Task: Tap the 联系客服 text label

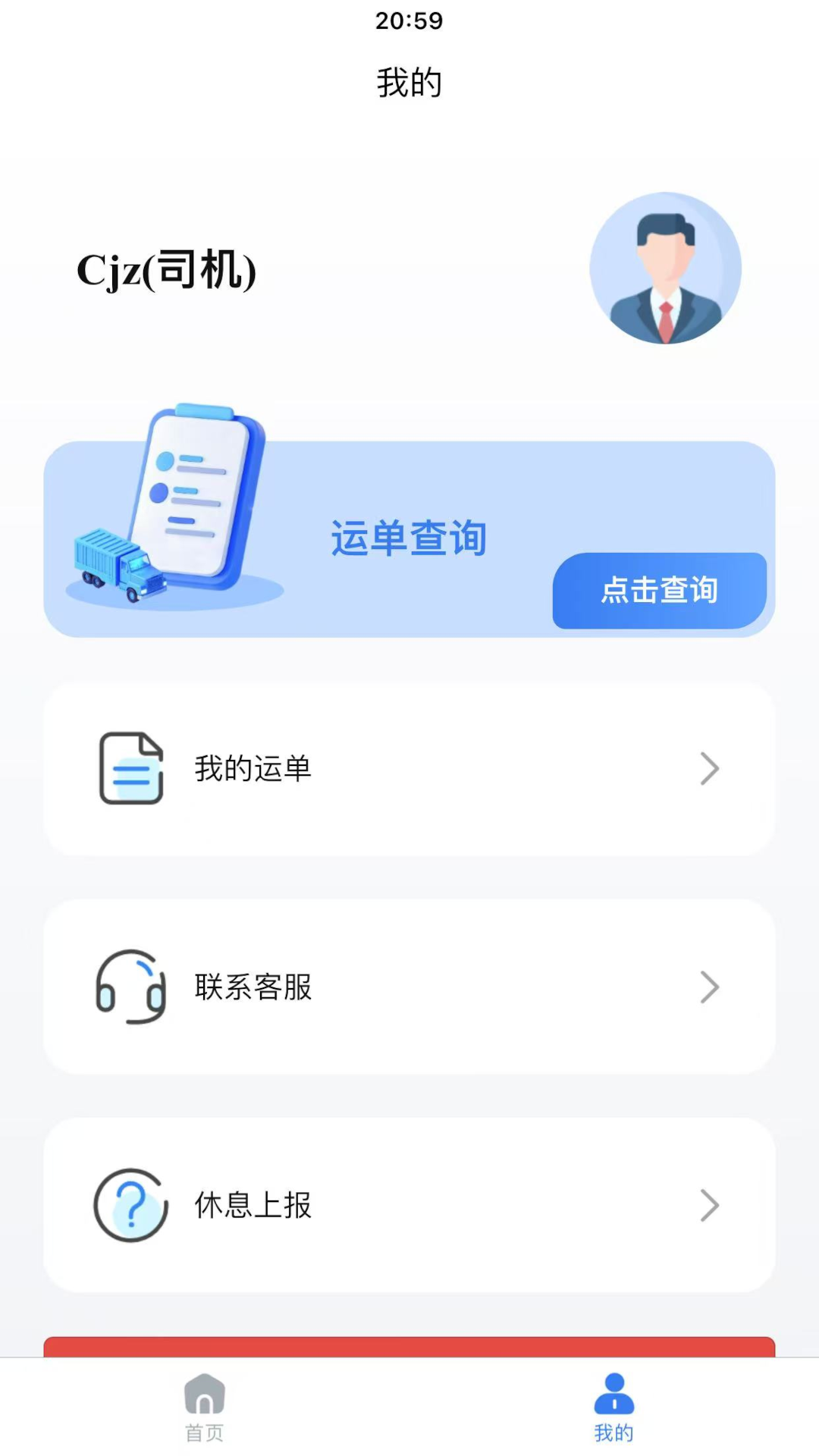Action: click(x=251, y=987)
